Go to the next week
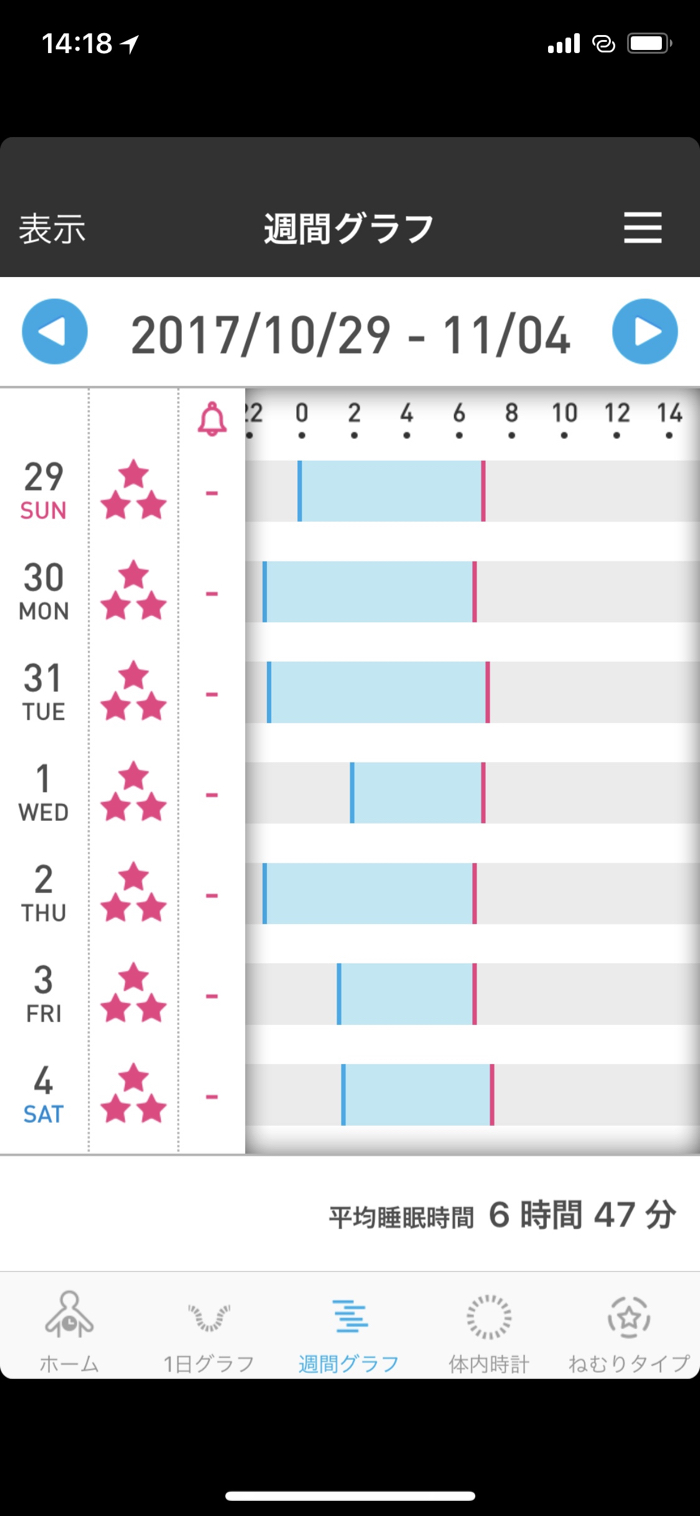 click(645, 332)
